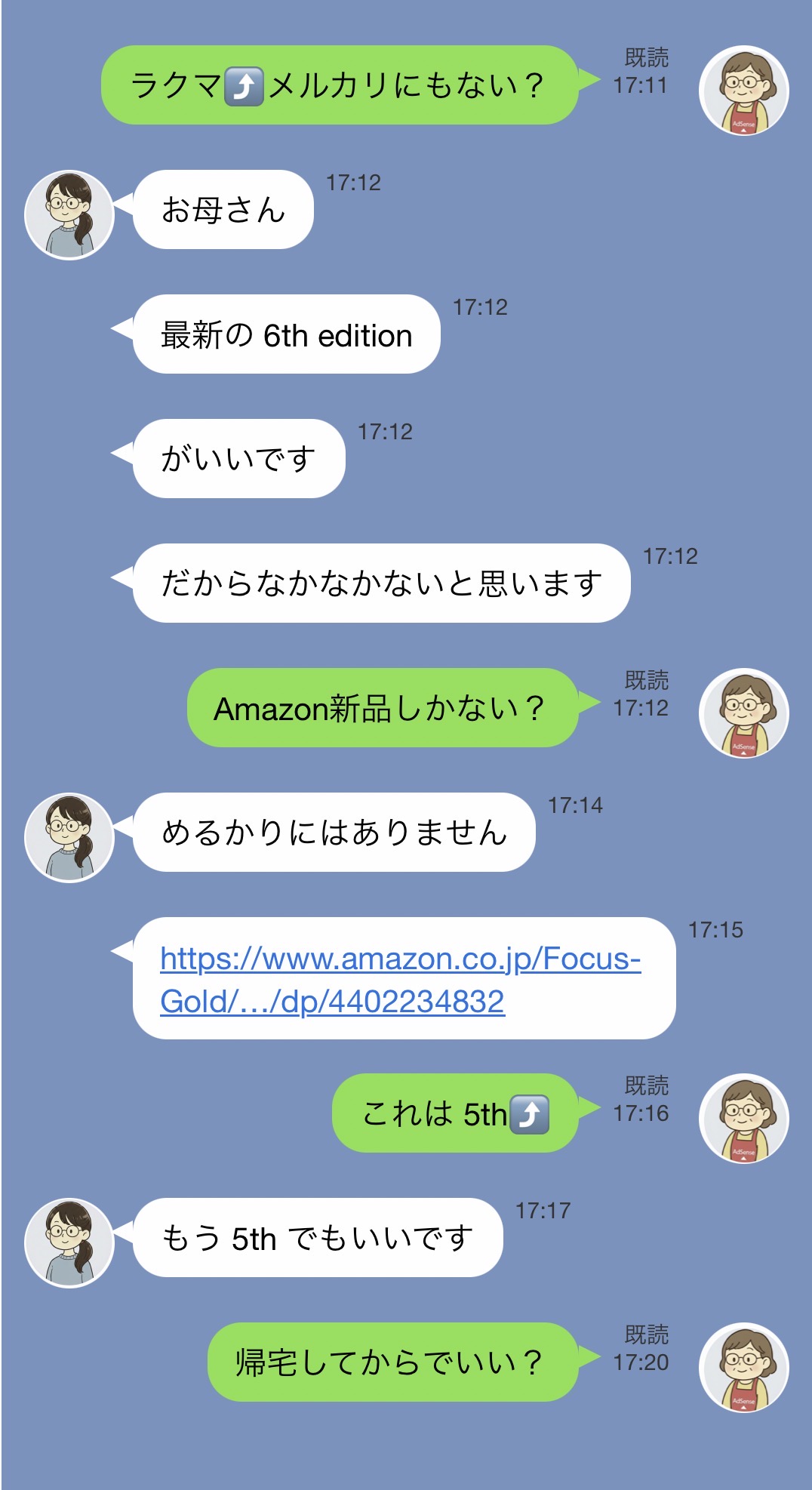812x1490 pixels.
Task: Open mother's avatar next to 帰宅してからでいい？
Action: [743, 1367]
